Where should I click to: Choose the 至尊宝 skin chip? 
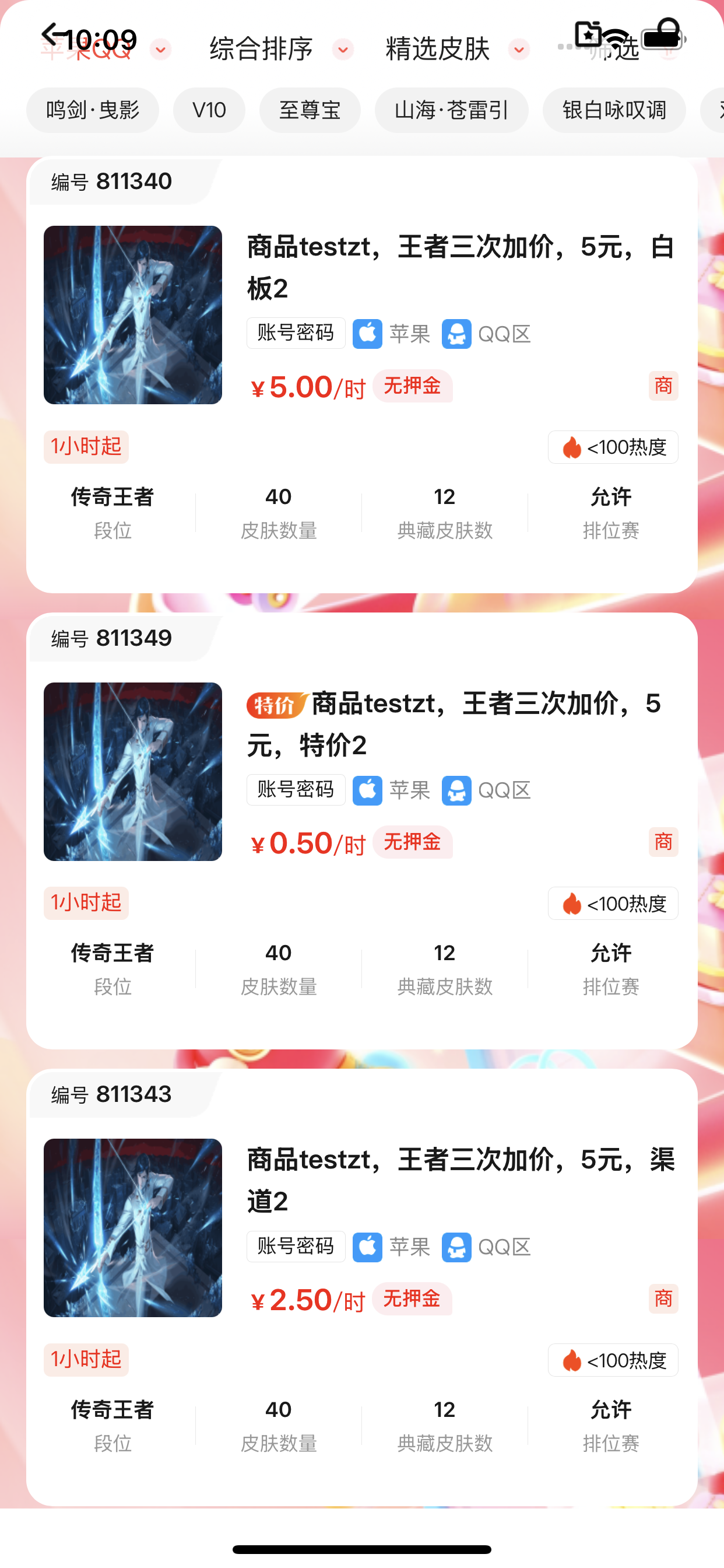click(x=310, y=110)
